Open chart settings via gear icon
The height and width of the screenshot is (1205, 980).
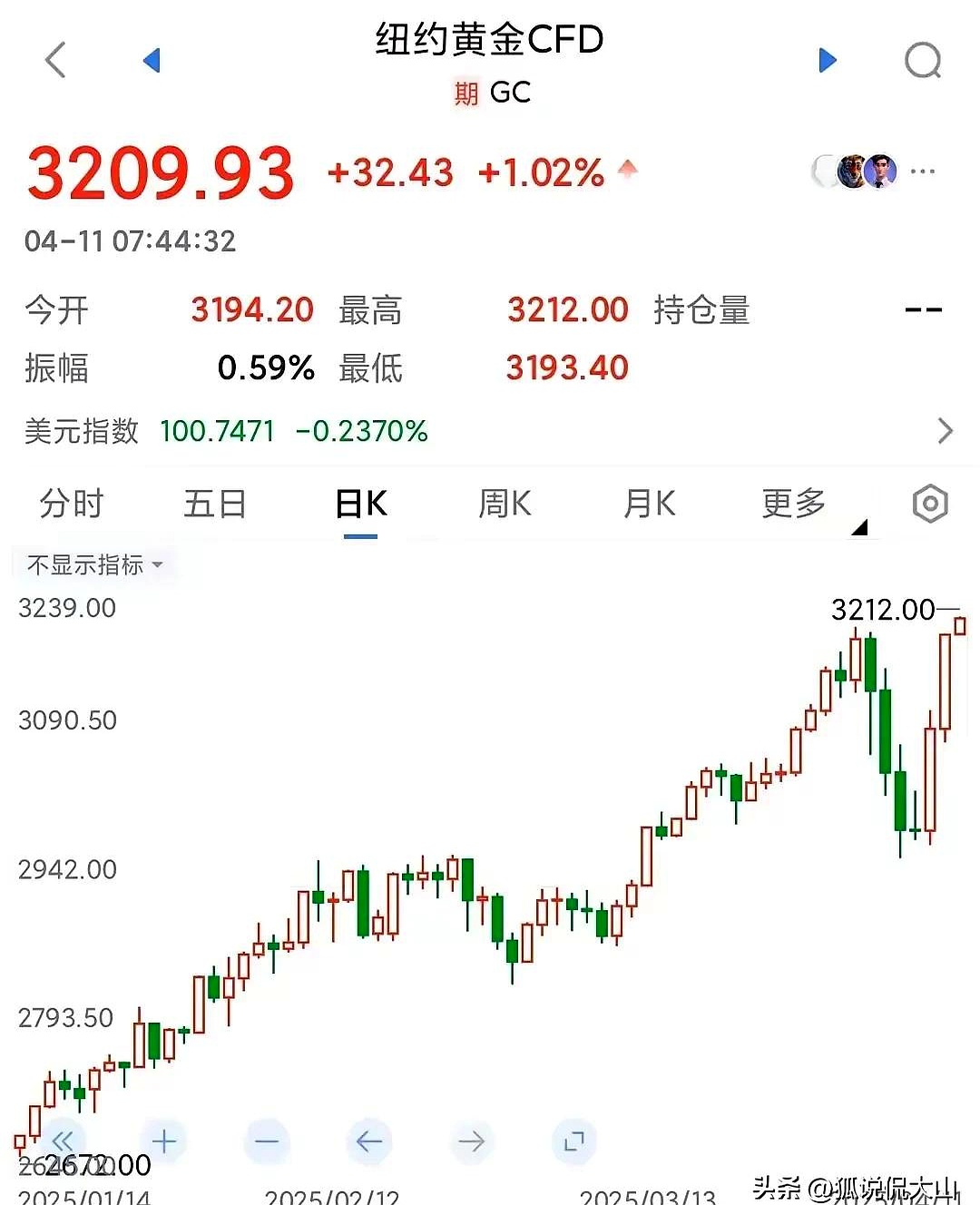pyautogui.click(x=929, y=504)
